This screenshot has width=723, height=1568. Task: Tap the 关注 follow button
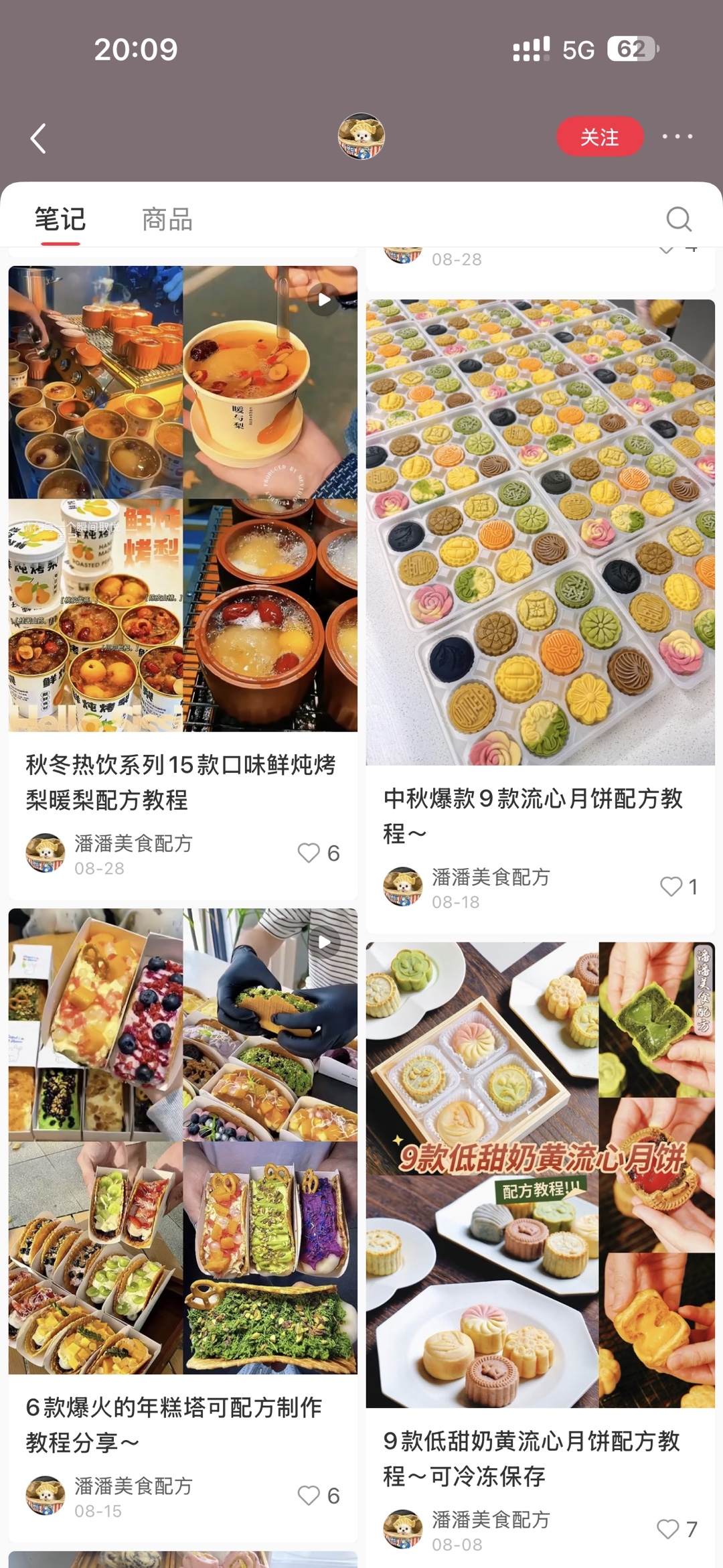[600, 137]
